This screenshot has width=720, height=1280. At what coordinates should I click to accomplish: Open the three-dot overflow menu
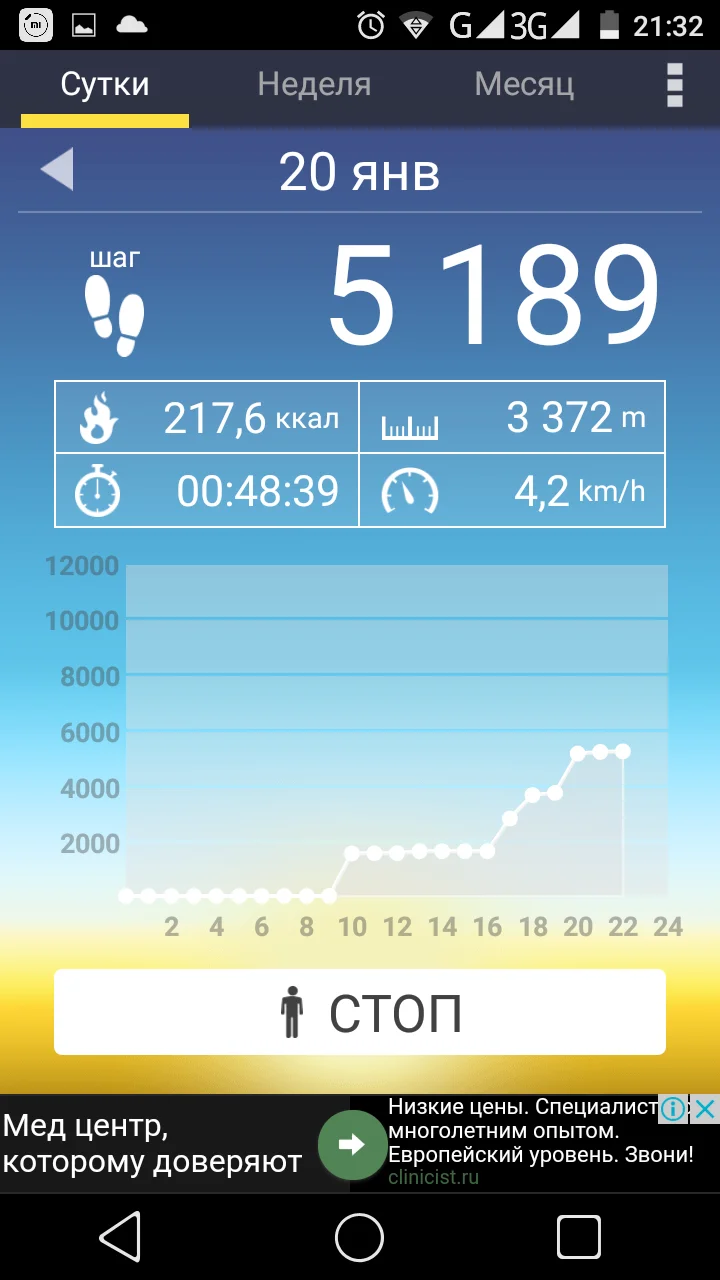tap(675, 85)
